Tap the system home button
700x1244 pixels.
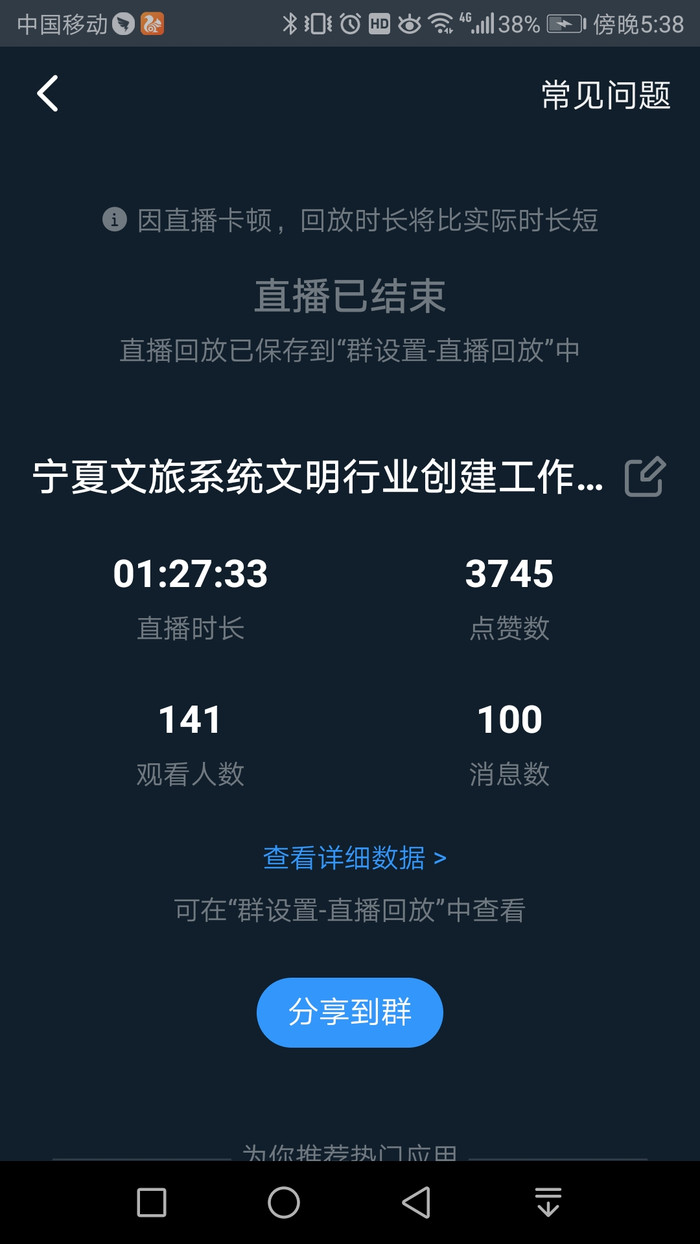284,1202
